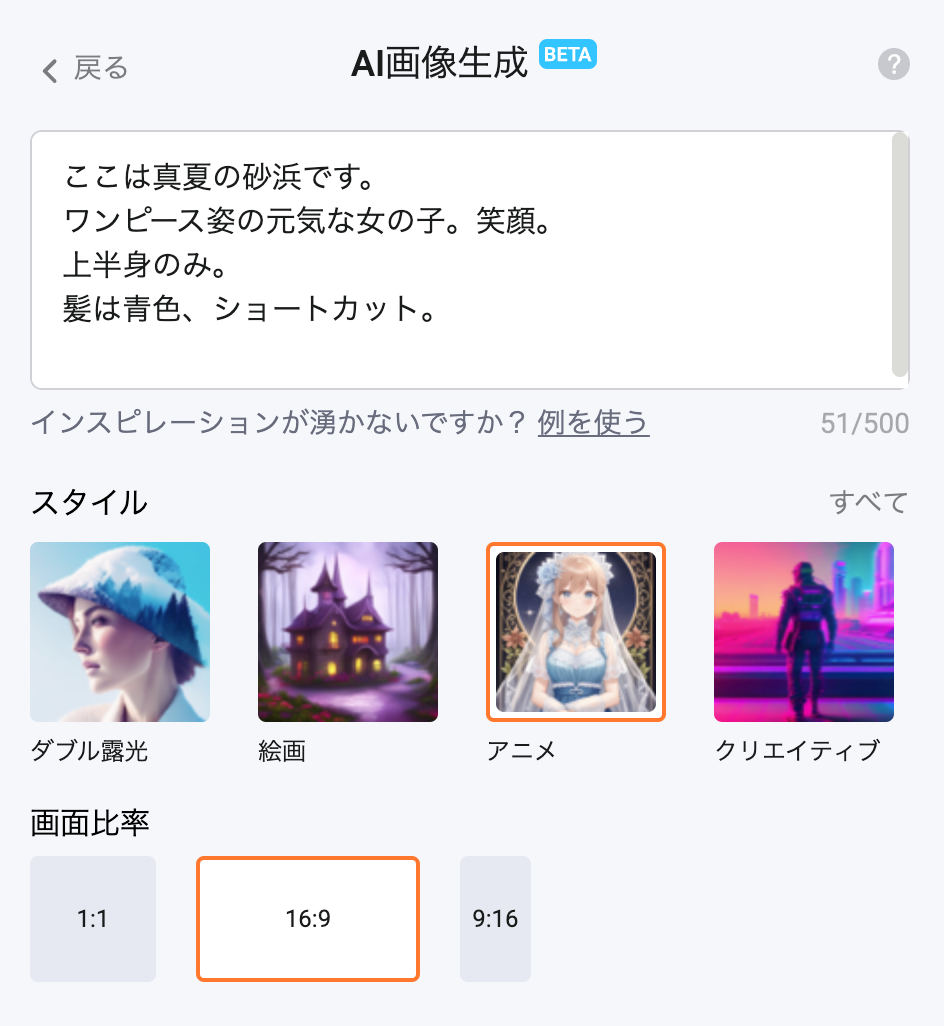Set aspect ratio to 1:1
The height and width of the screenshot is (1026, 944).
[x=93, y=918]
